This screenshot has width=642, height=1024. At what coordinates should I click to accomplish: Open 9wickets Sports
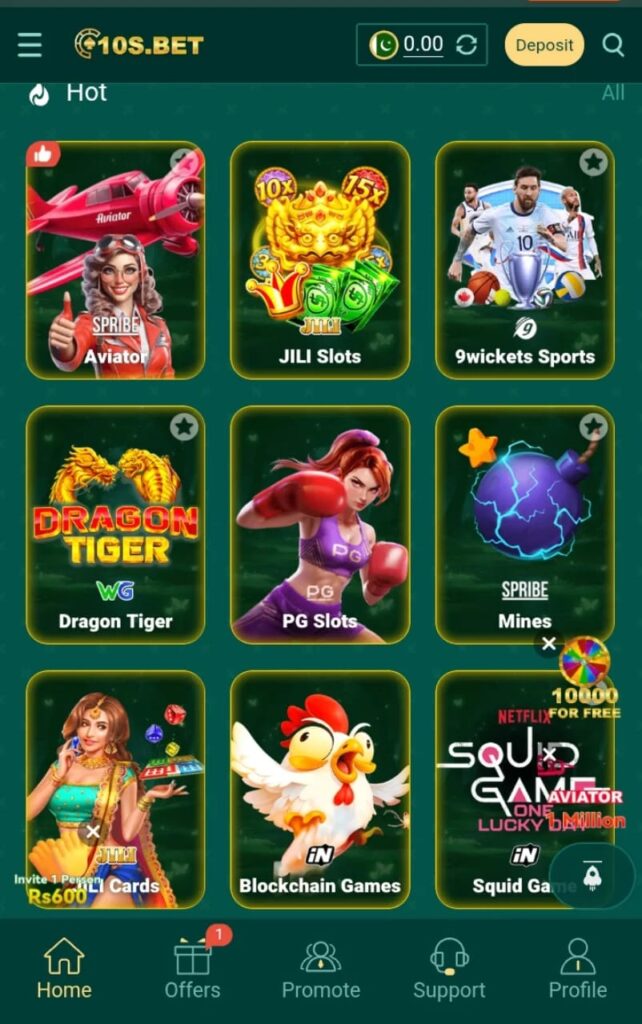pos(524,260)
